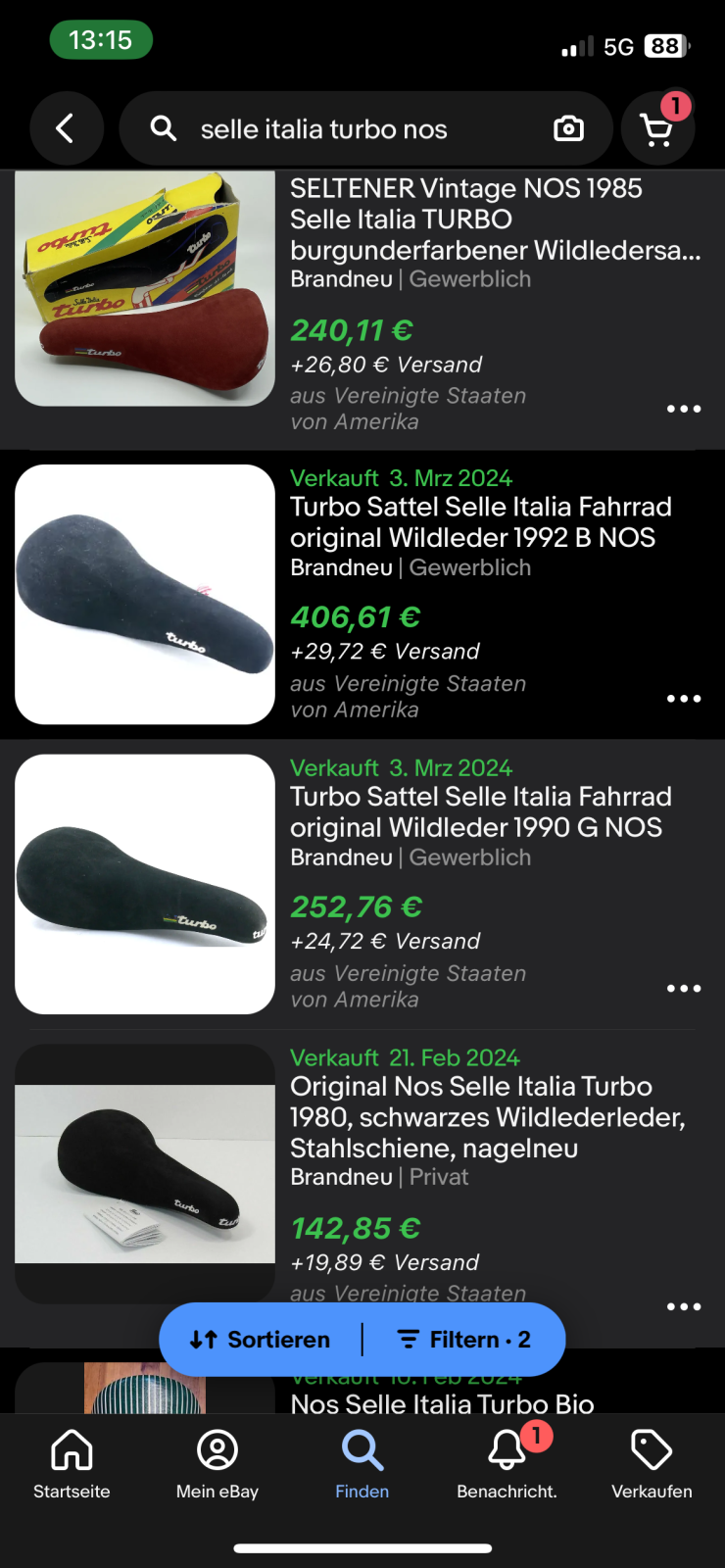Viewport: 725px width, 1568px height.
Task: Open the SELTENER Vintage NOS 1985 listing
Action: pyautogui.click(x=465, y=219)
